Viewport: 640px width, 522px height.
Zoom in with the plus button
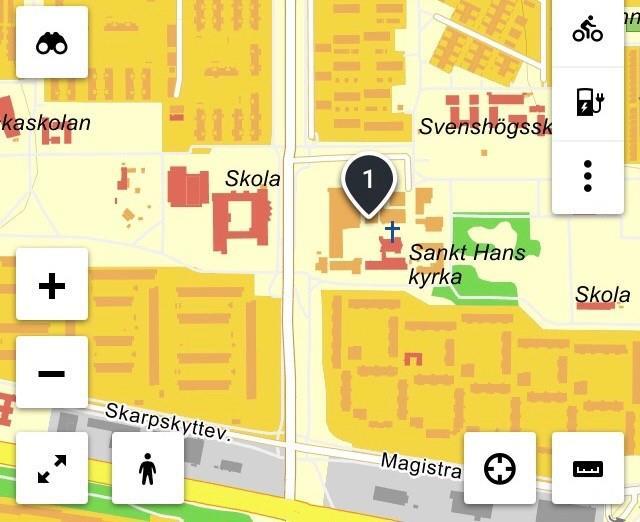(52, 286)
